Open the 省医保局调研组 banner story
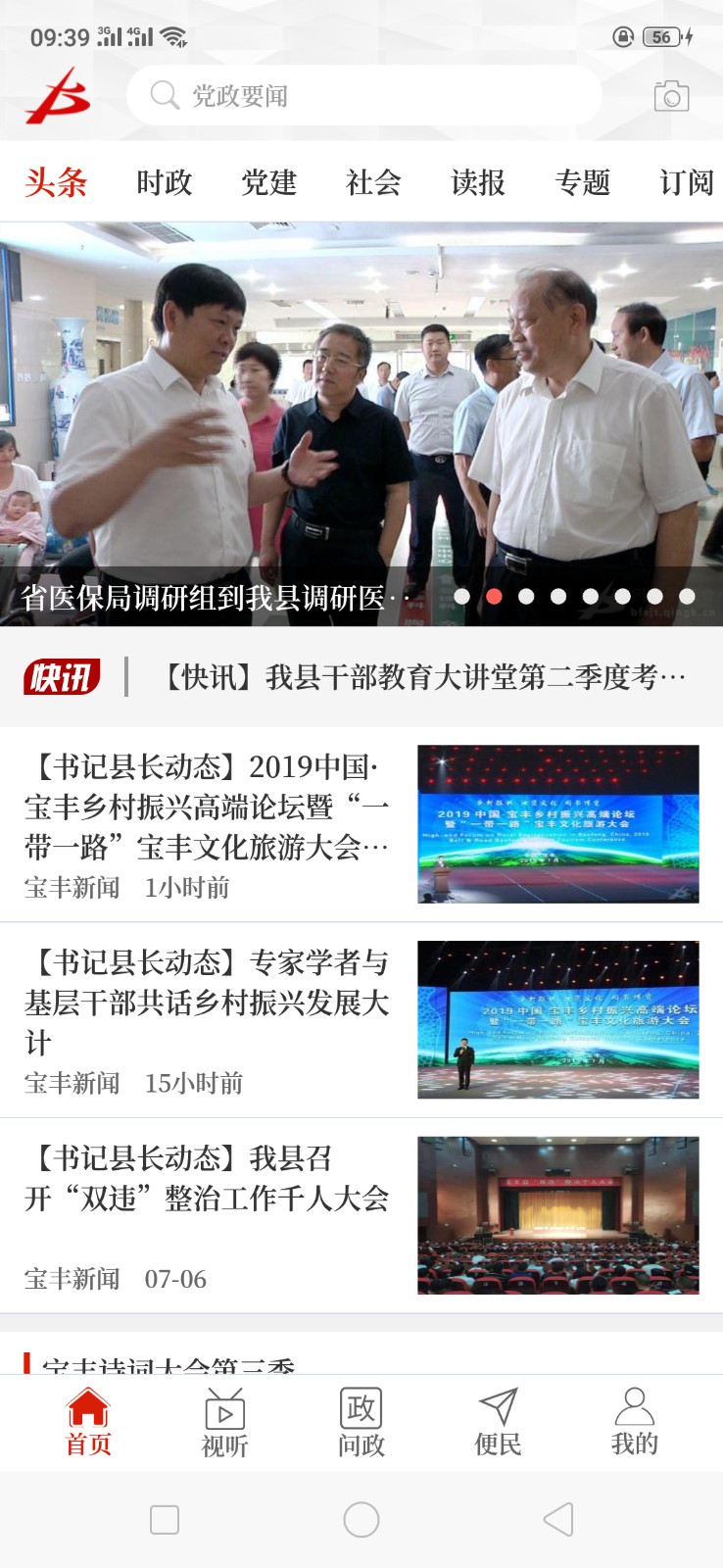Image resolution: width=723 pixels, height=1568 pixels. pos(361,423)
